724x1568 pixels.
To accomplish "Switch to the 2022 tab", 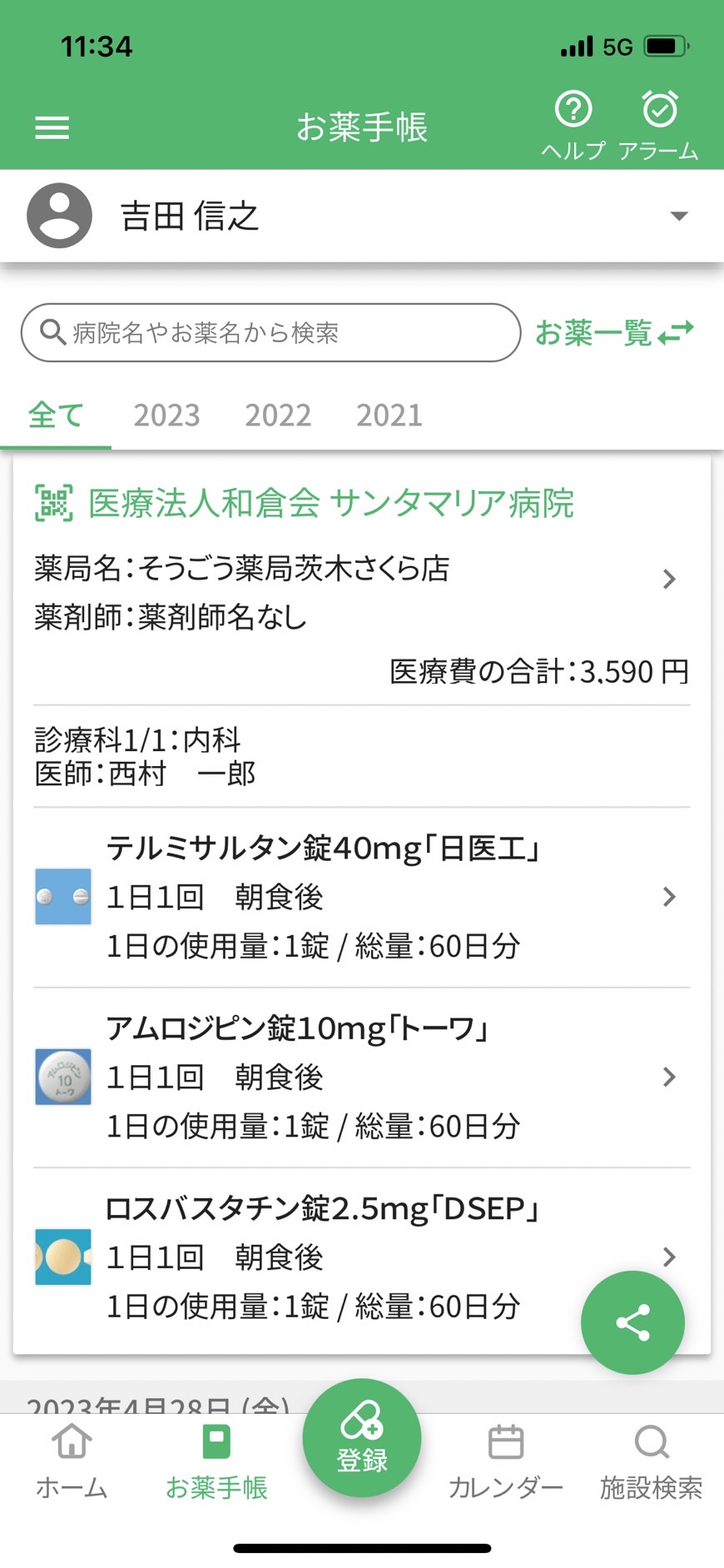I will pos(278,415).
